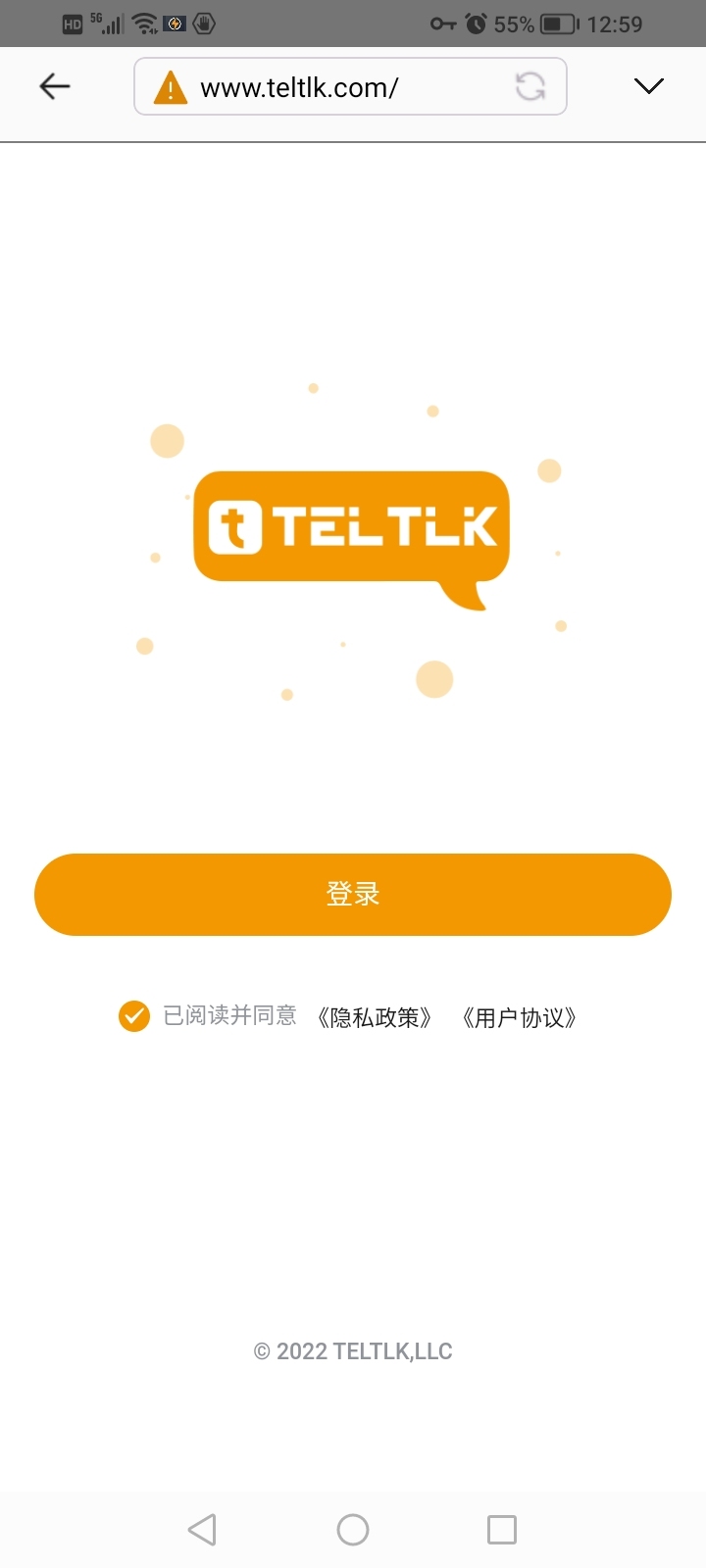The height and width of the screenshot is (1568, 706).
Task: Tap the www.teltlk.com address field
Action: coord(324,87)
